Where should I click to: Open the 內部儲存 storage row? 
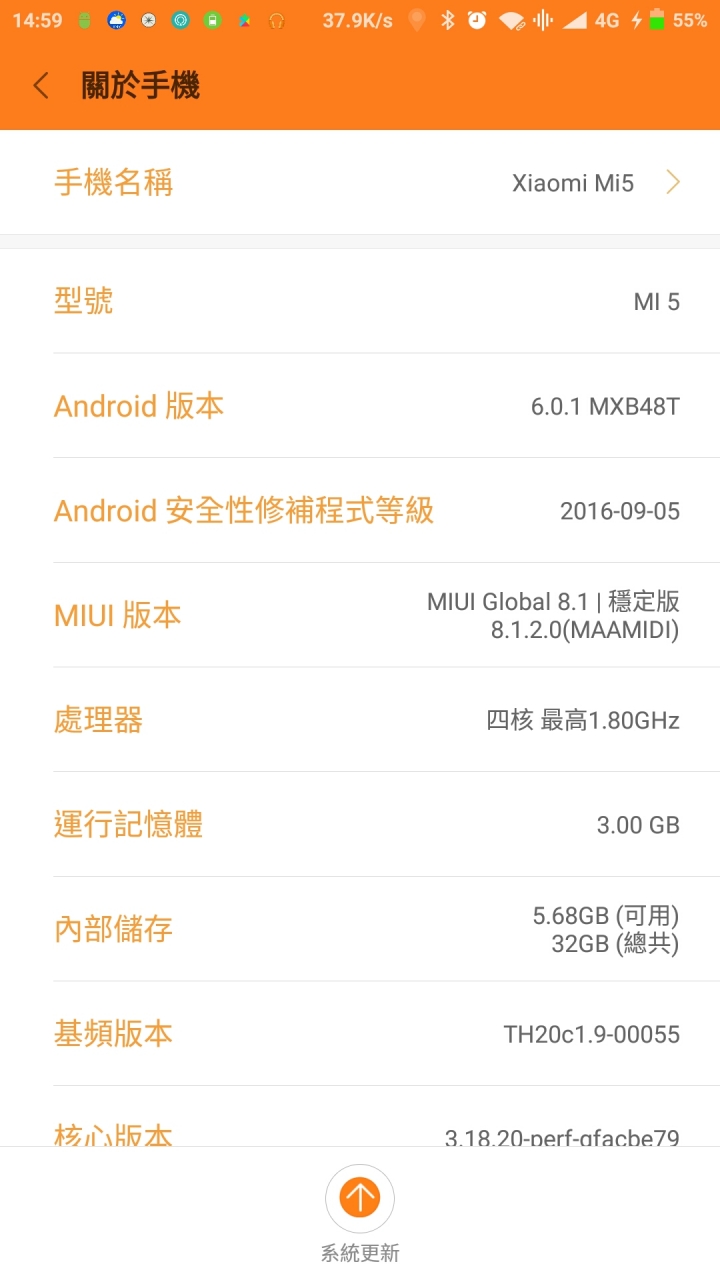click(360, 929)
